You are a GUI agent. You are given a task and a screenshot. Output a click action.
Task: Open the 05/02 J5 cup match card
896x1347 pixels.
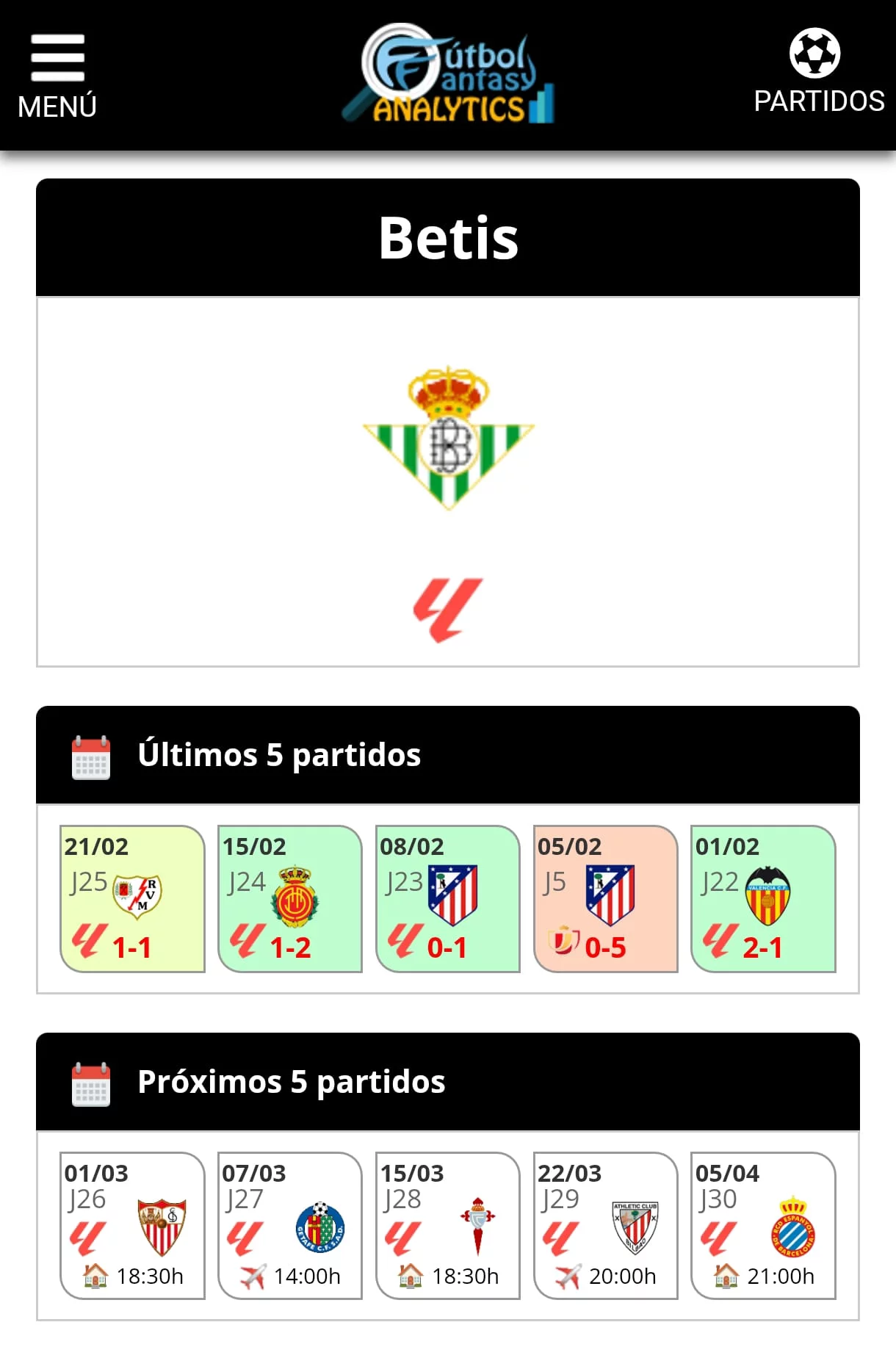coord(605,899)
